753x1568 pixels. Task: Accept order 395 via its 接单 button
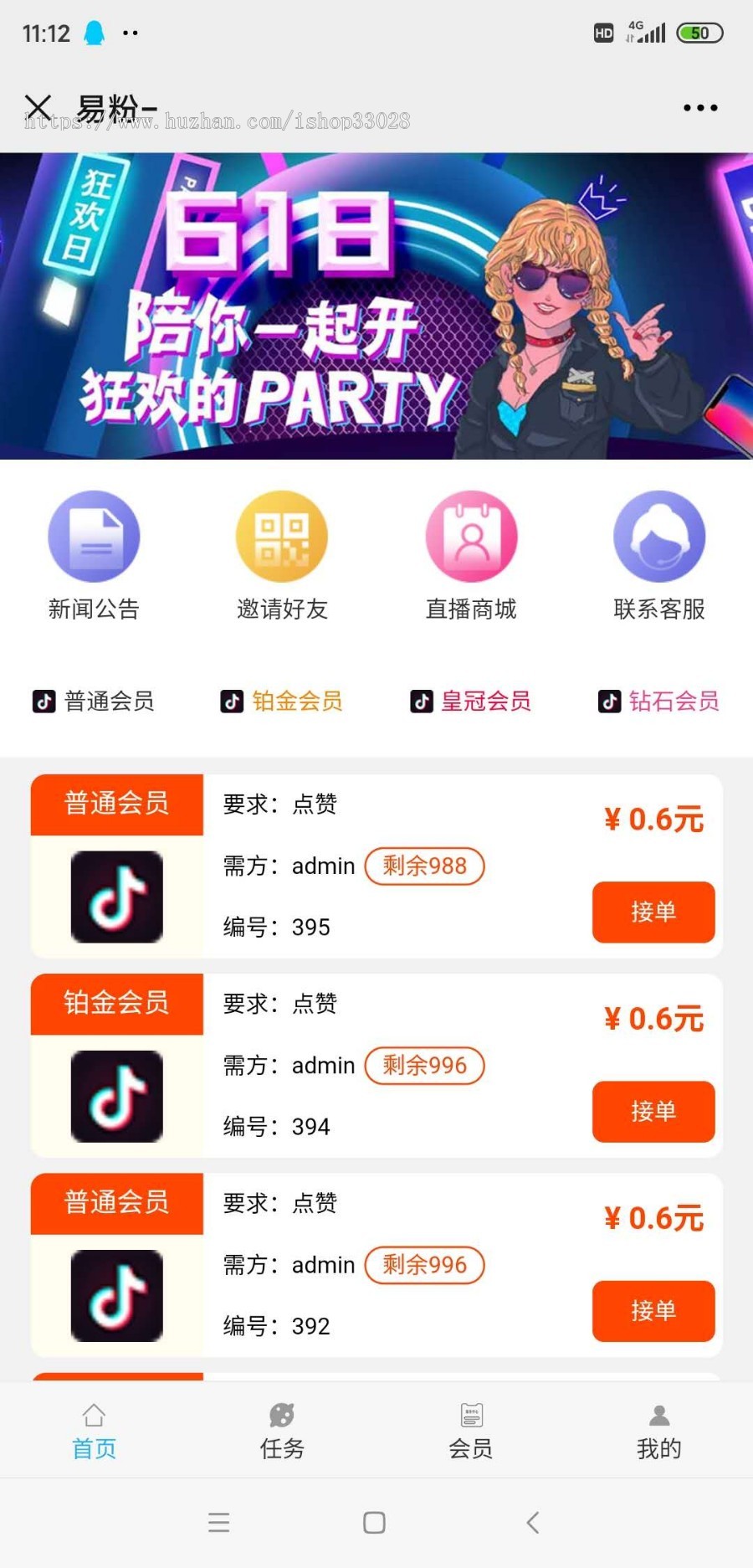pyautogui.click(x=653, y=913)
